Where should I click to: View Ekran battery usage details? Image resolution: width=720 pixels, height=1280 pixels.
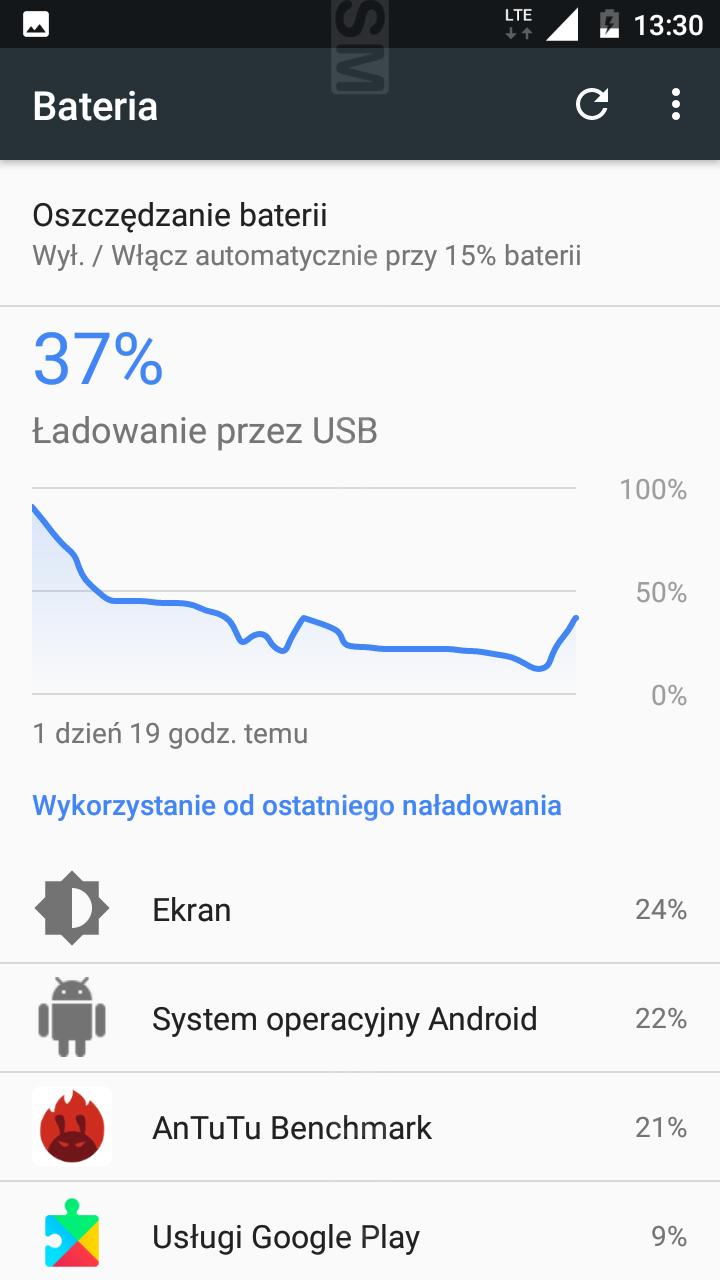point(360,910)
